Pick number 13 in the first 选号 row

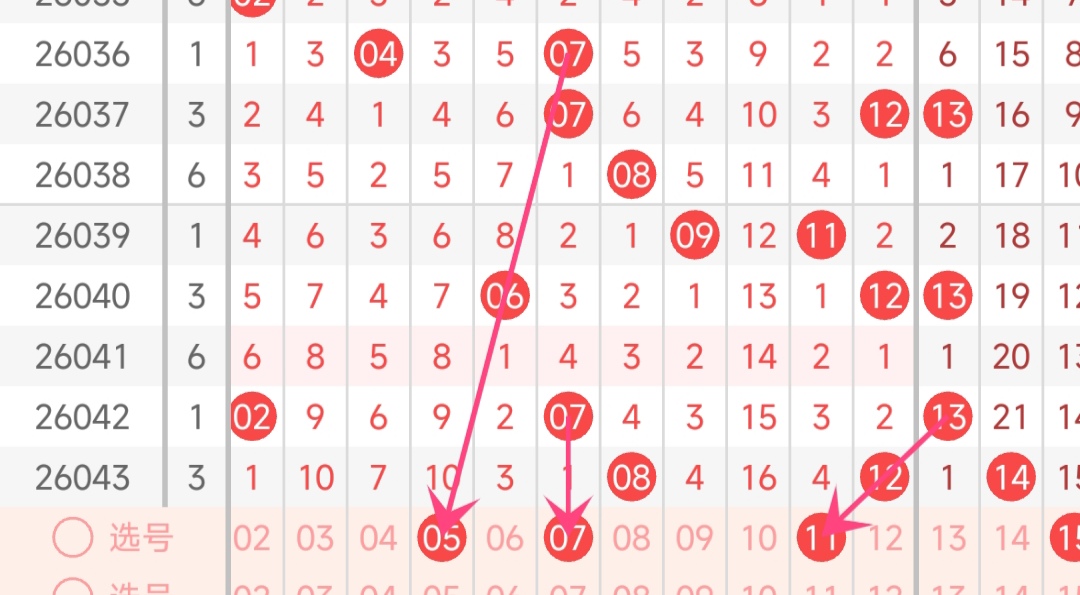coord(948,539)
